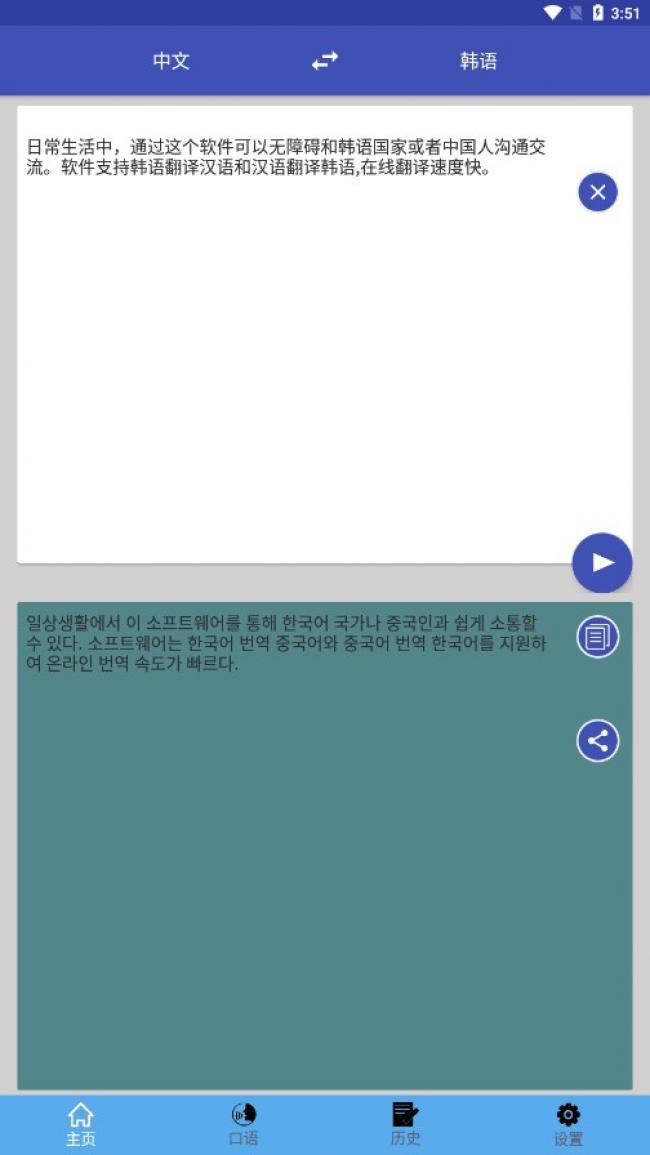The width and height of the screenshot is (650, 1155).
Task: Open the 历史 tab
Action: (x=405, y=1124)
